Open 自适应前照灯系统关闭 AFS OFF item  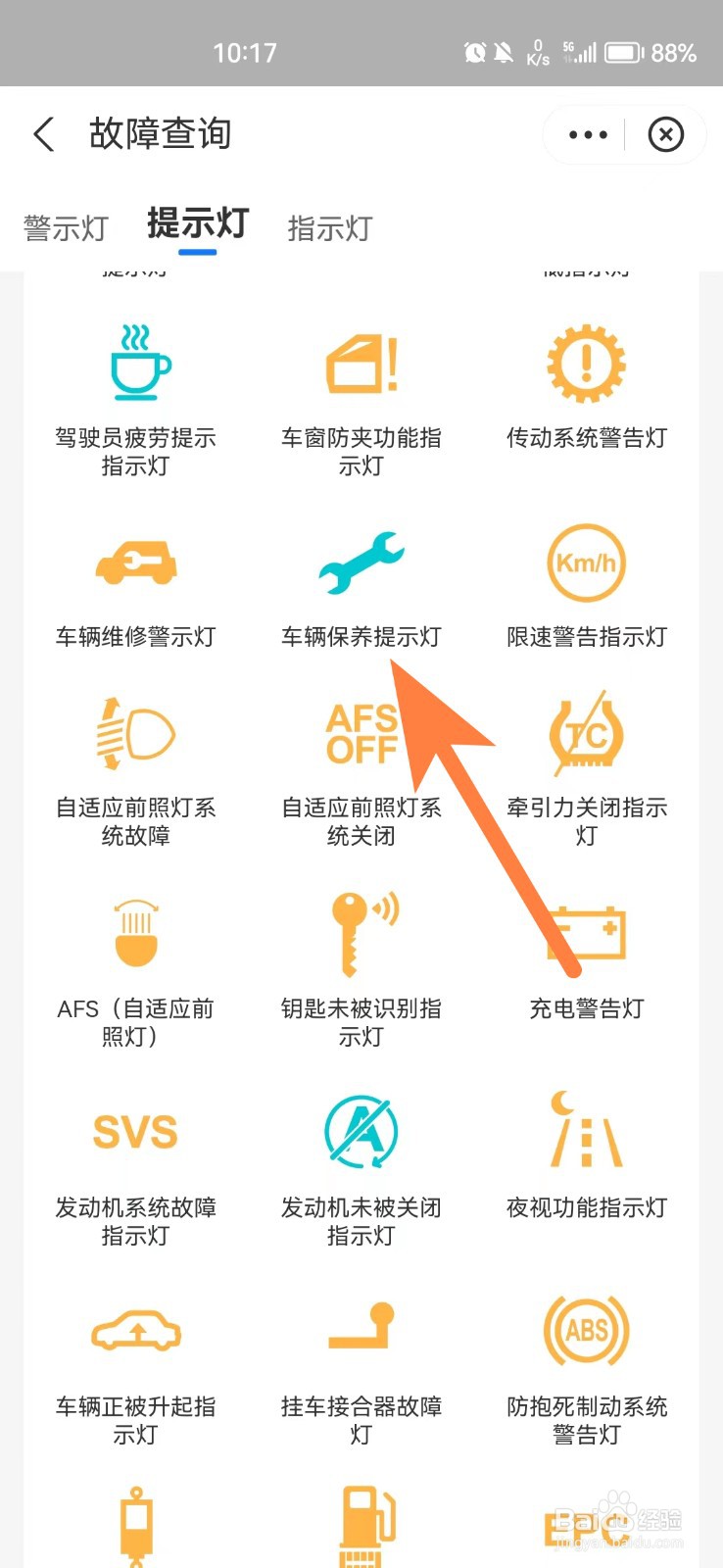[361, 771]
